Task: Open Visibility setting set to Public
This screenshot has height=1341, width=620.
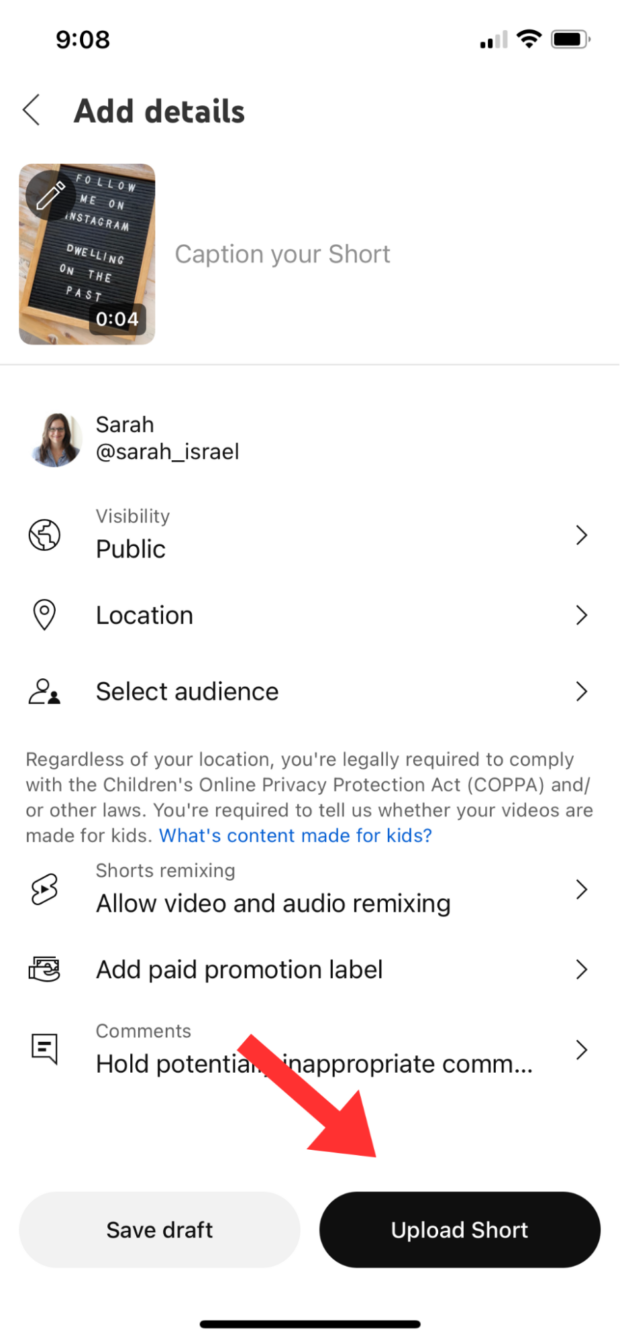Action: coord(310,536)
